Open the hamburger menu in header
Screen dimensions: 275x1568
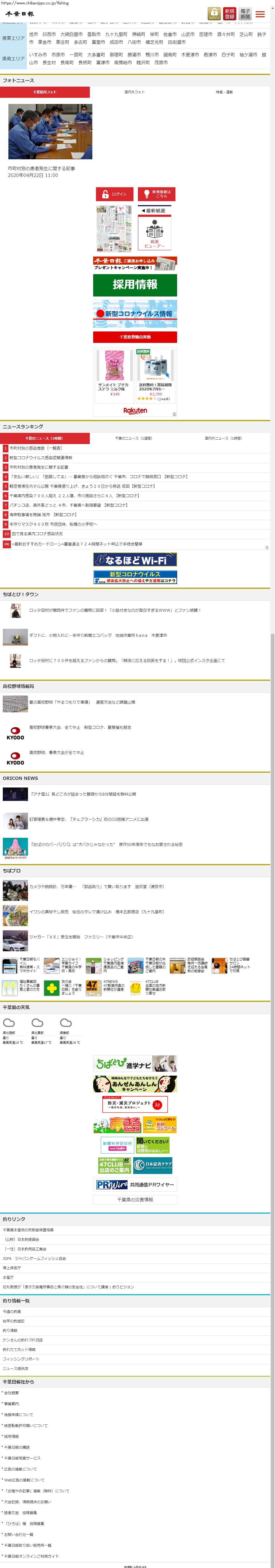260,14
